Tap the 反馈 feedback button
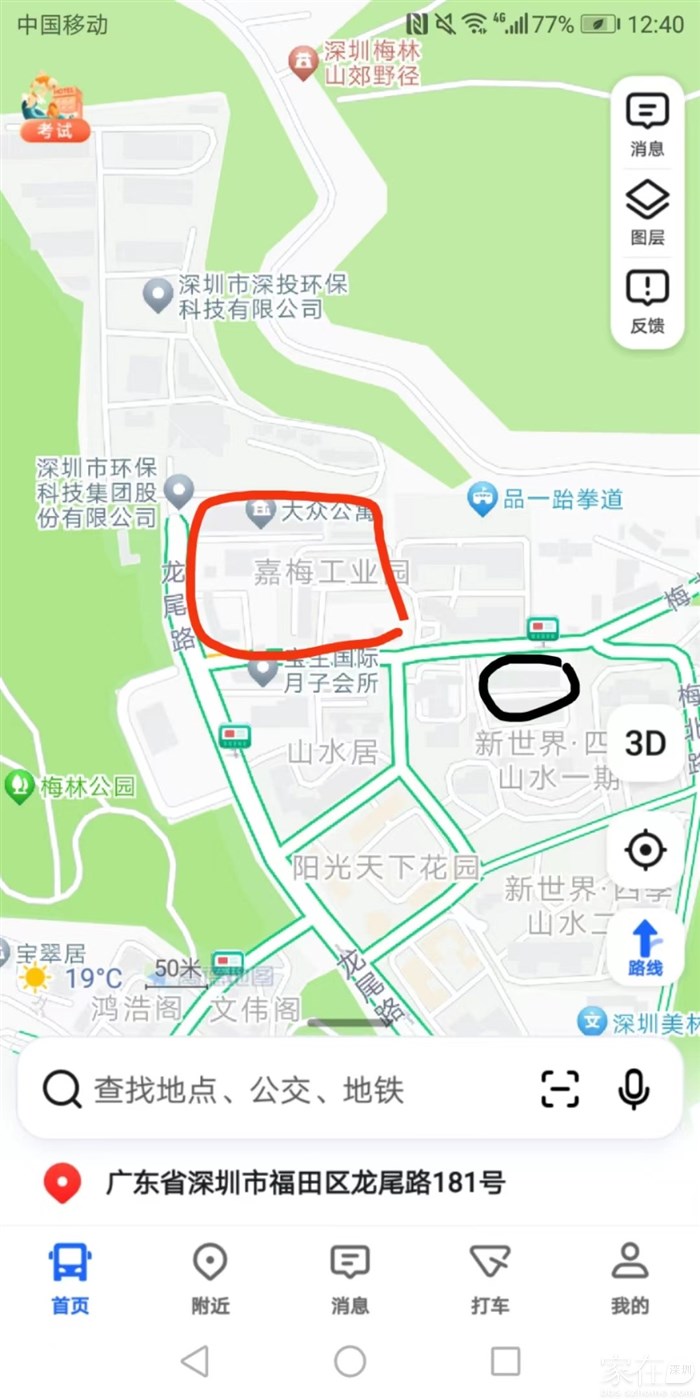The width and height of the screenshot is (700, 1400). point(647,301)
